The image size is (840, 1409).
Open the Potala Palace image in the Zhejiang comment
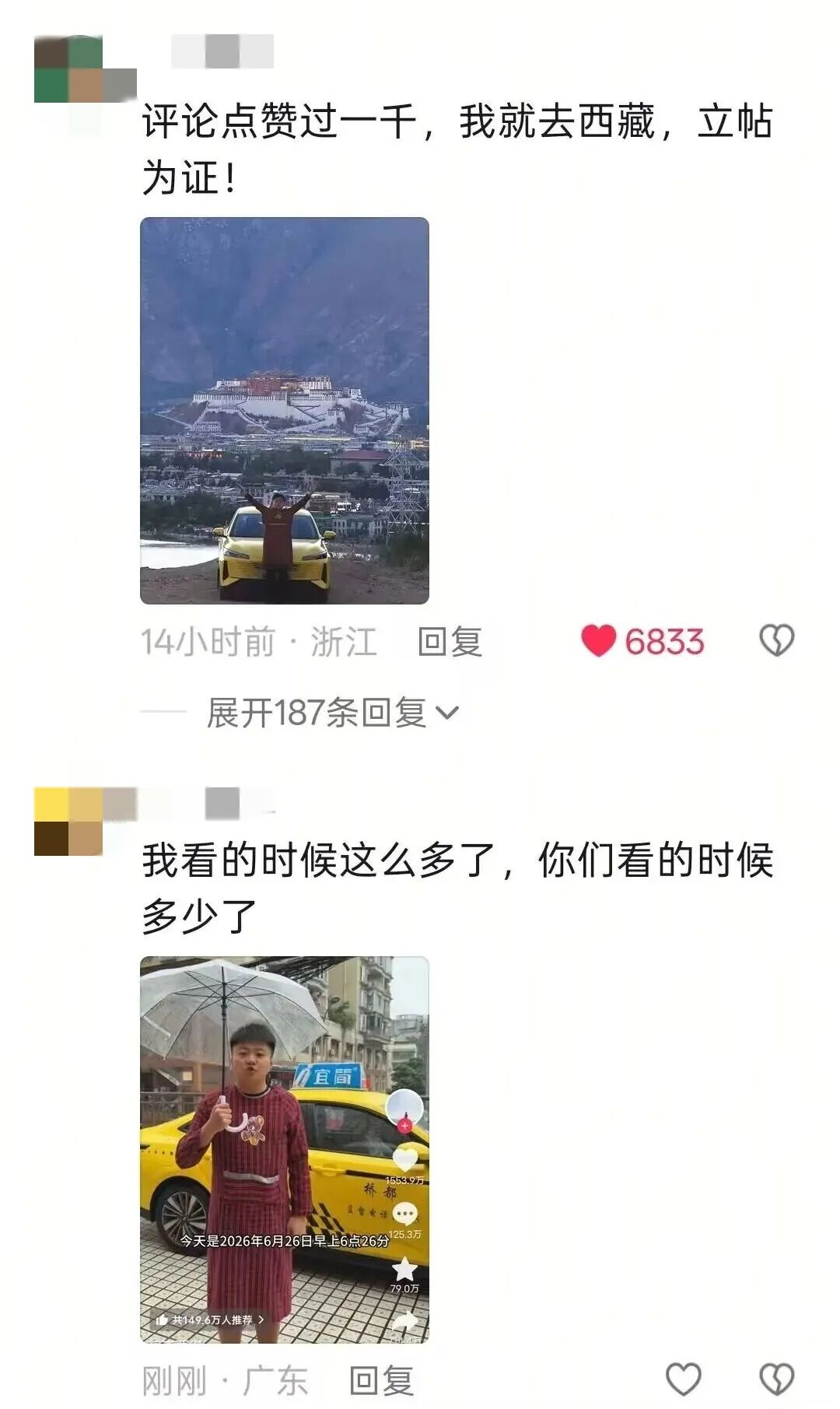tap(285, 411)
